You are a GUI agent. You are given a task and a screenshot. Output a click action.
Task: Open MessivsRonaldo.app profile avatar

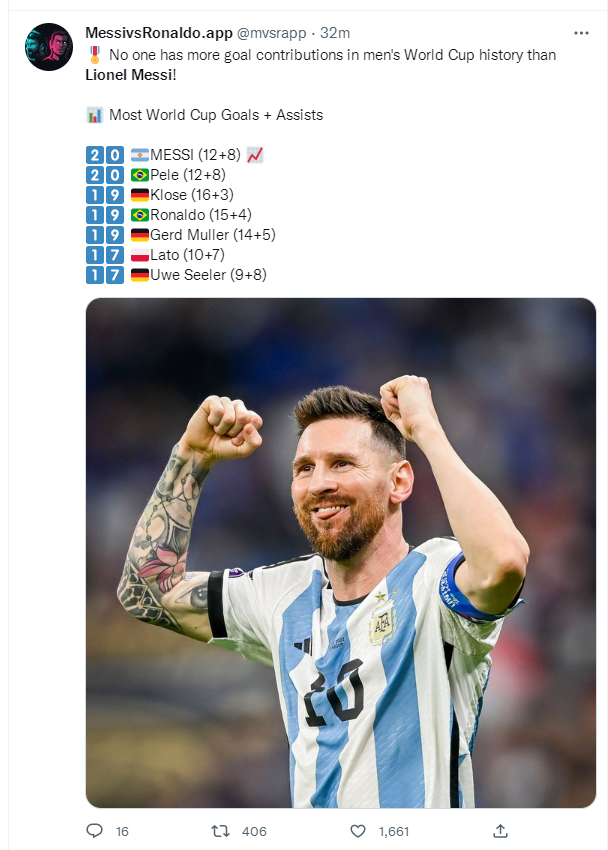point(49,47)
